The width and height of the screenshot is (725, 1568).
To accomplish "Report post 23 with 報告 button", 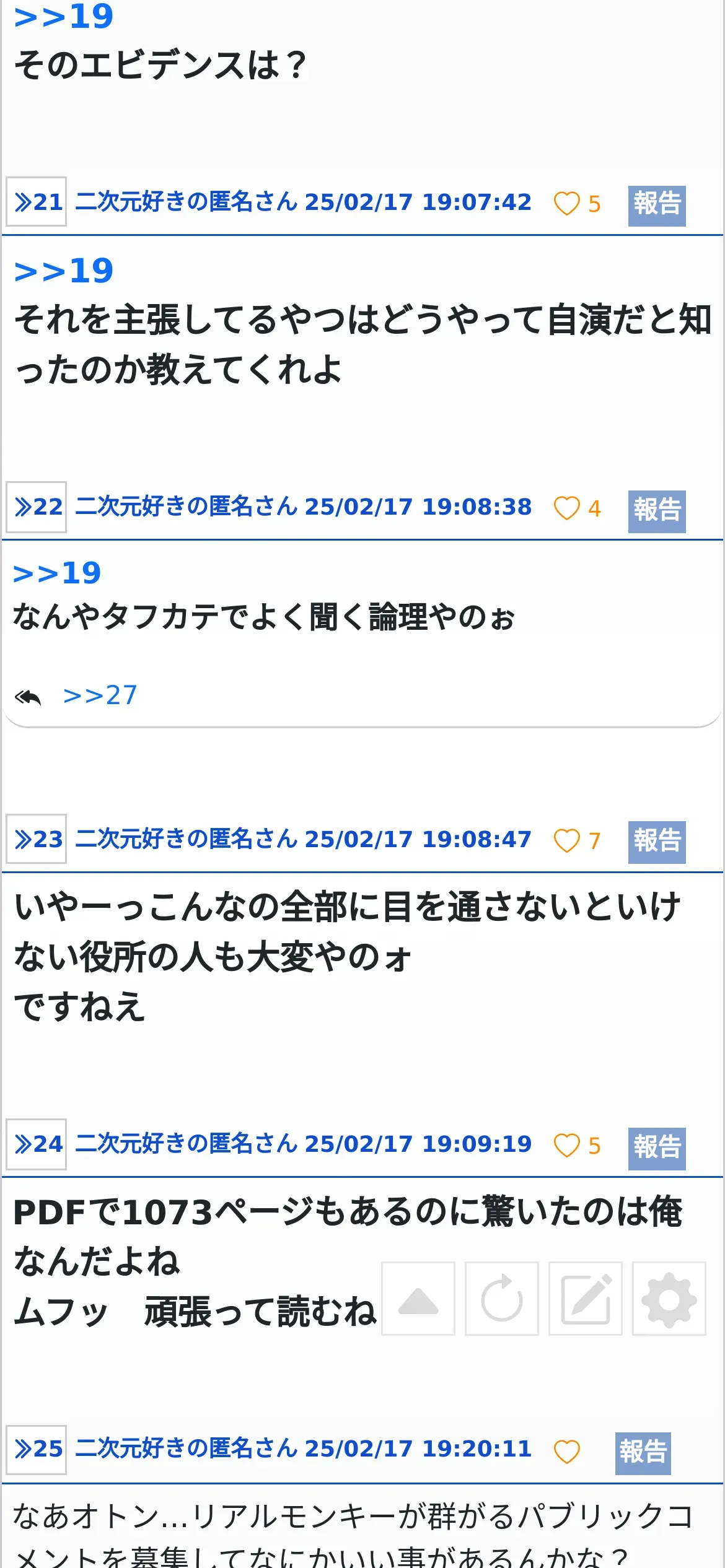I will point(657,842).
